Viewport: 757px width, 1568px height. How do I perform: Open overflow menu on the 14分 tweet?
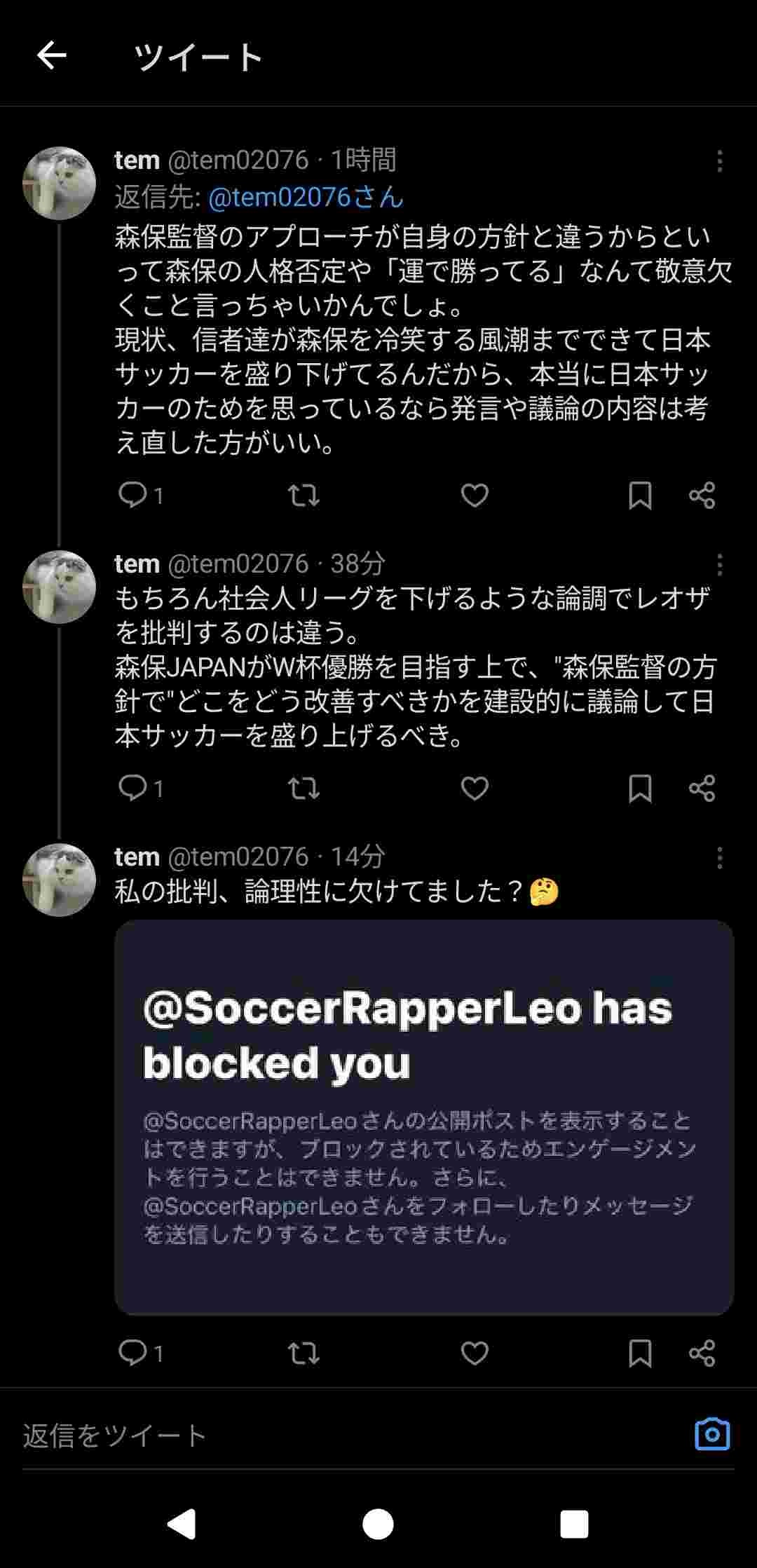719,858
